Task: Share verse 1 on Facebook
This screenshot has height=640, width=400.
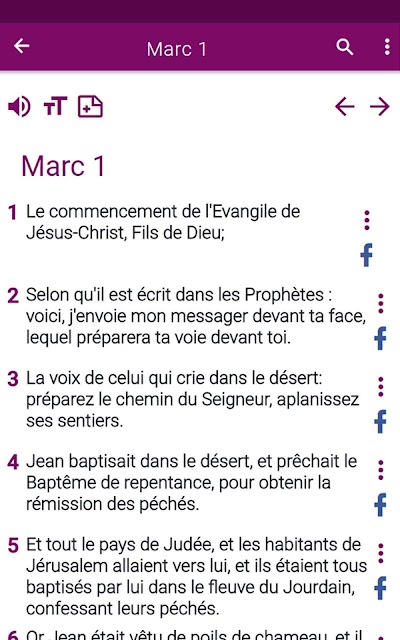Action: click(367, 255)
